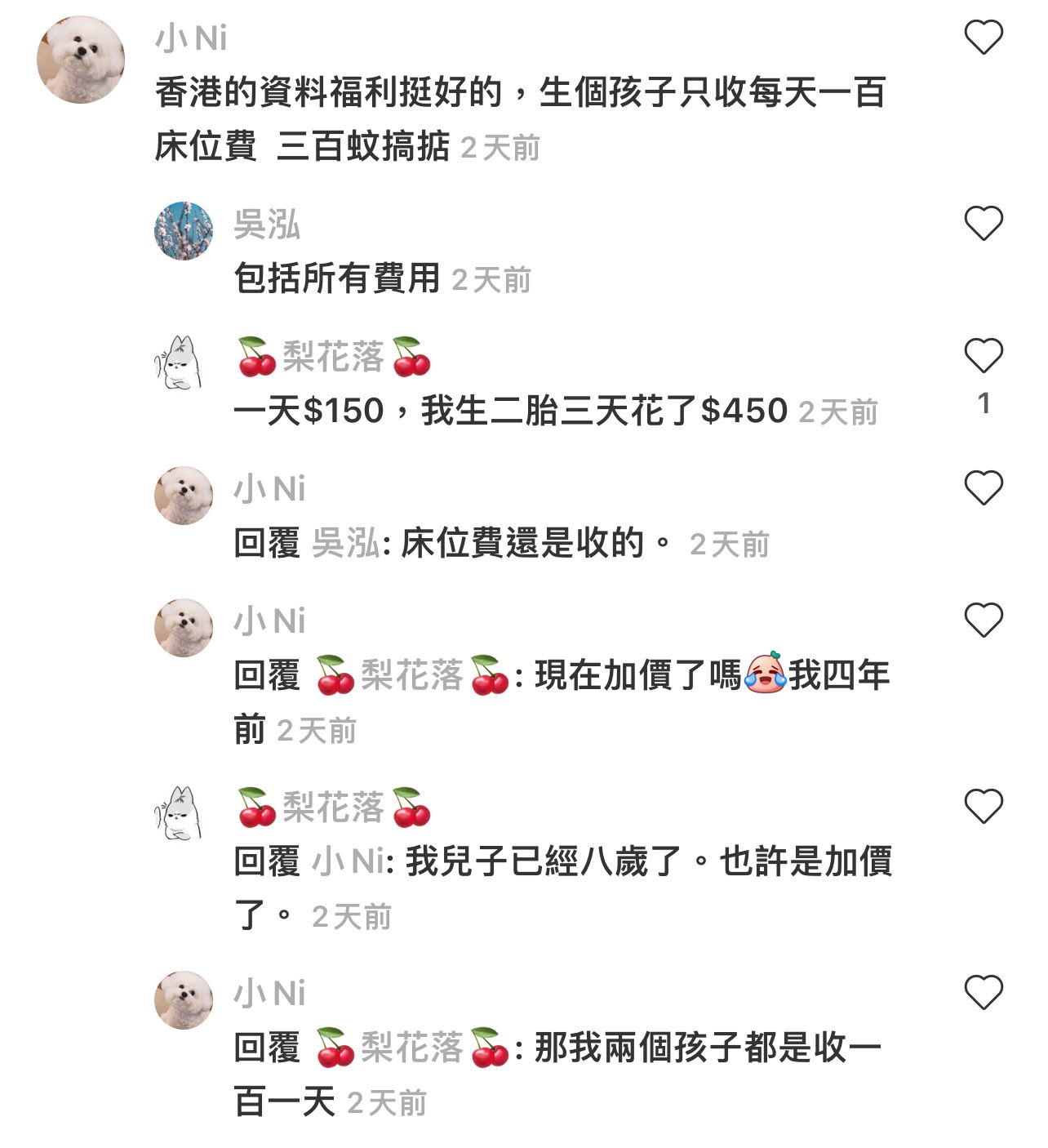Like 小 Ni's top comment about 香港的資料福利
Image resolution: width=1048 pixels, height=1148 pixels.
pos(984,38)
